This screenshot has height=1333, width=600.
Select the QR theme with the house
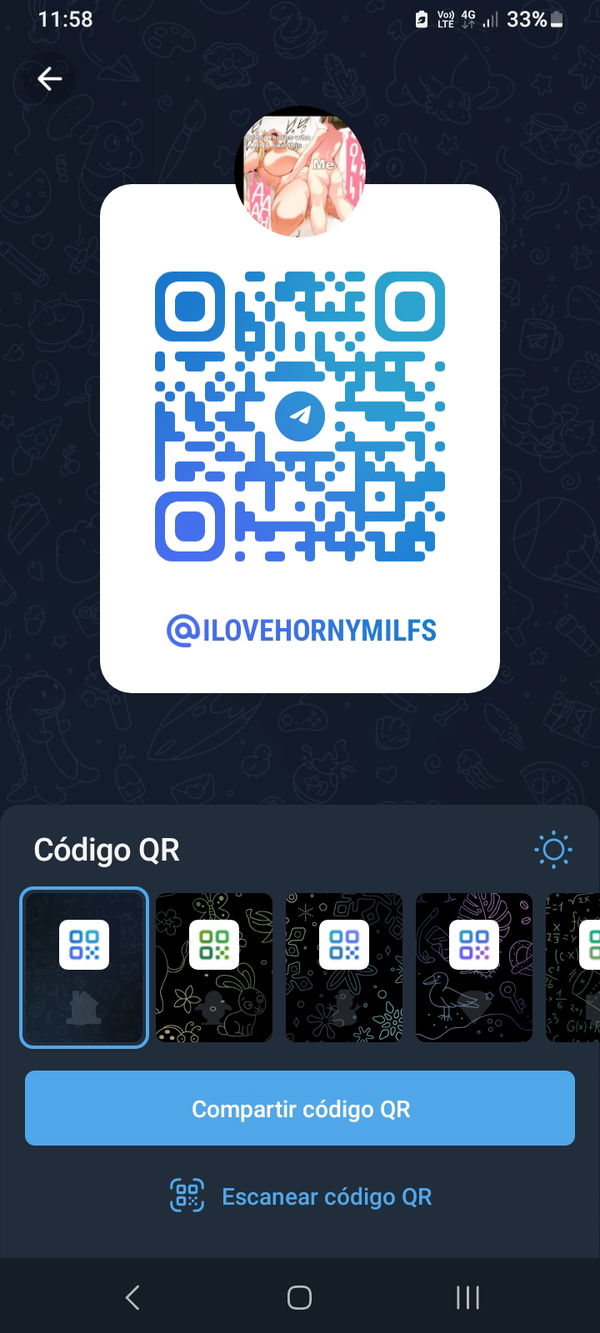pyautogui.click(x=84, y=967)
